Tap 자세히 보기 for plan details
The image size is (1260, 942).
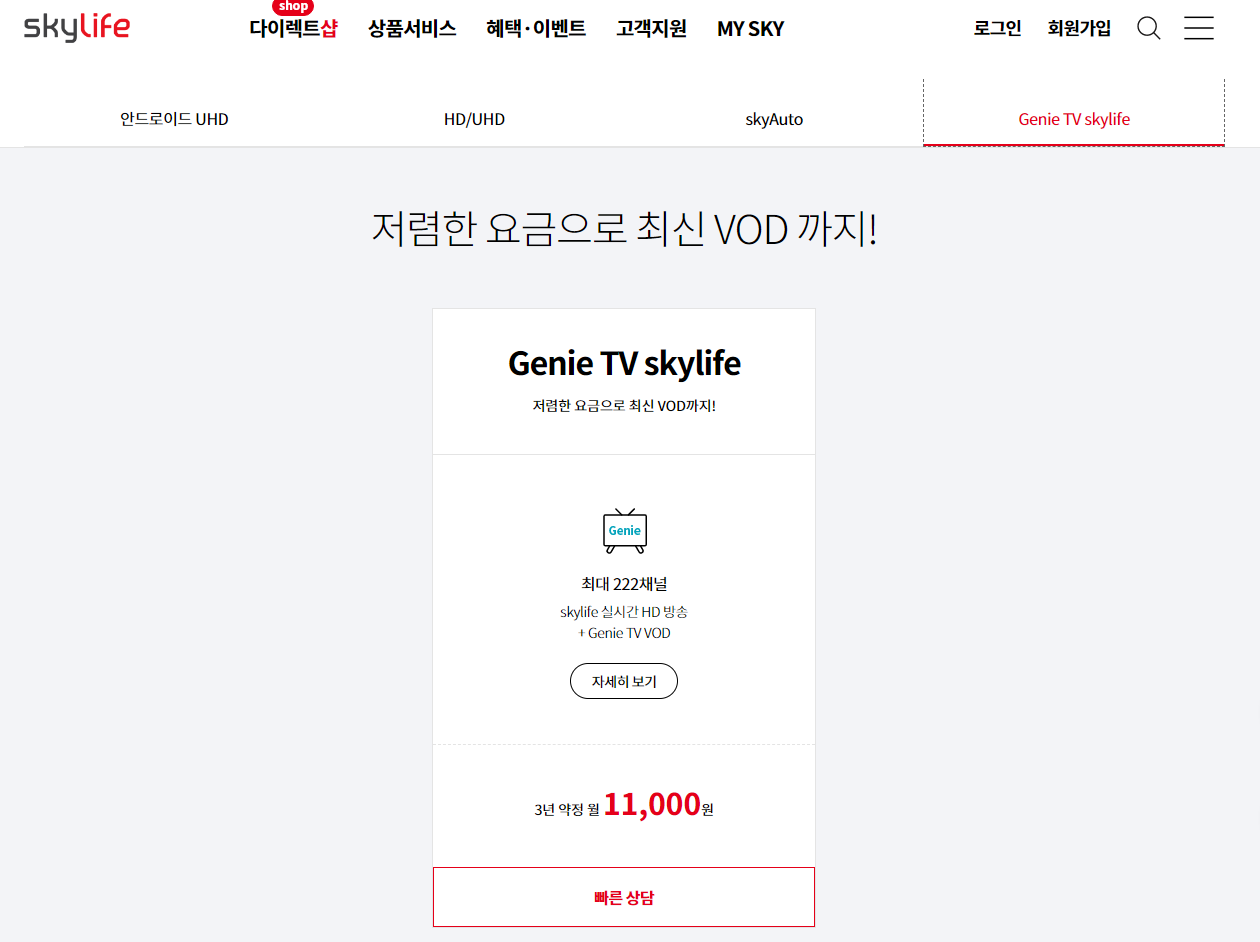coord(624,681)
